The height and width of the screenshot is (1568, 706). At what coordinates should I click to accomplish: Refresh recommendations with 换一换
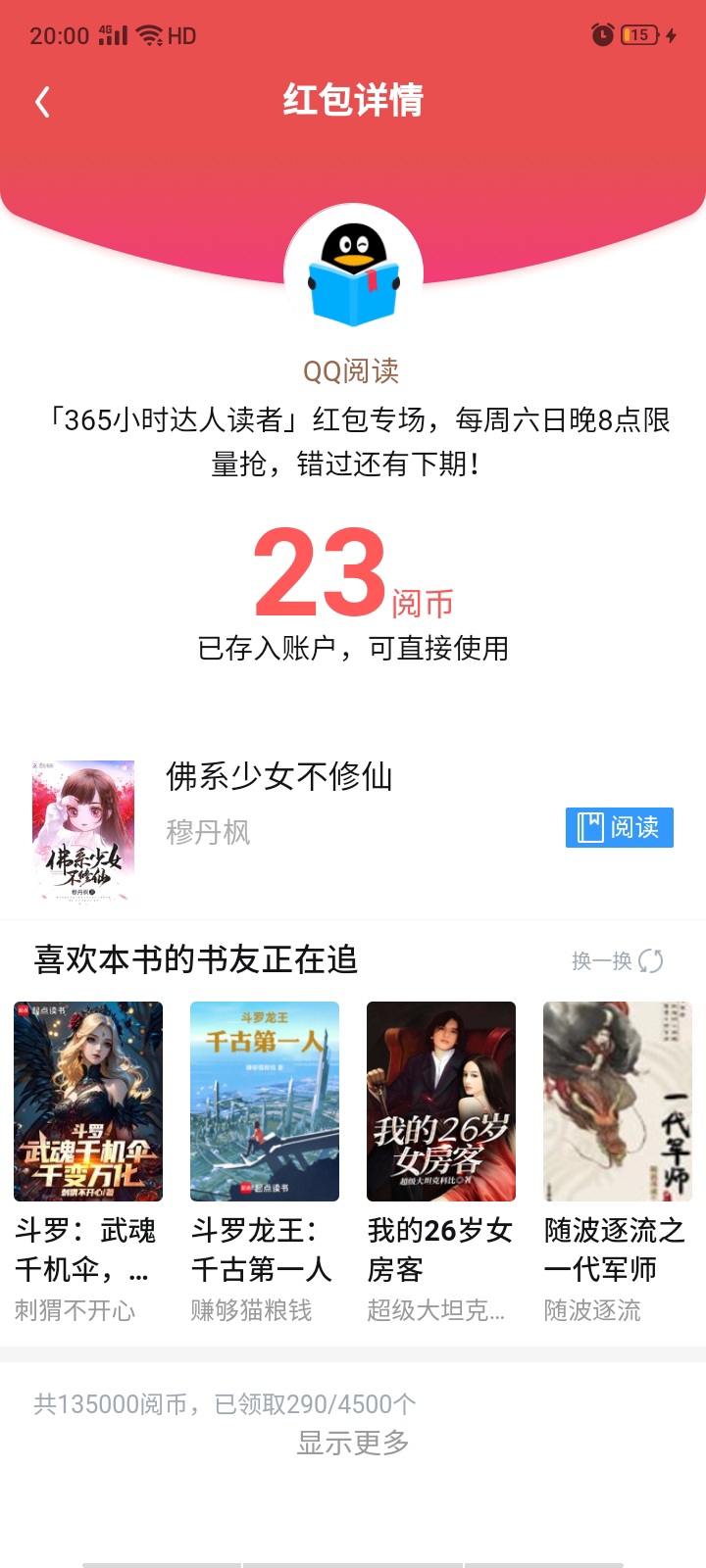pos(618,960)
